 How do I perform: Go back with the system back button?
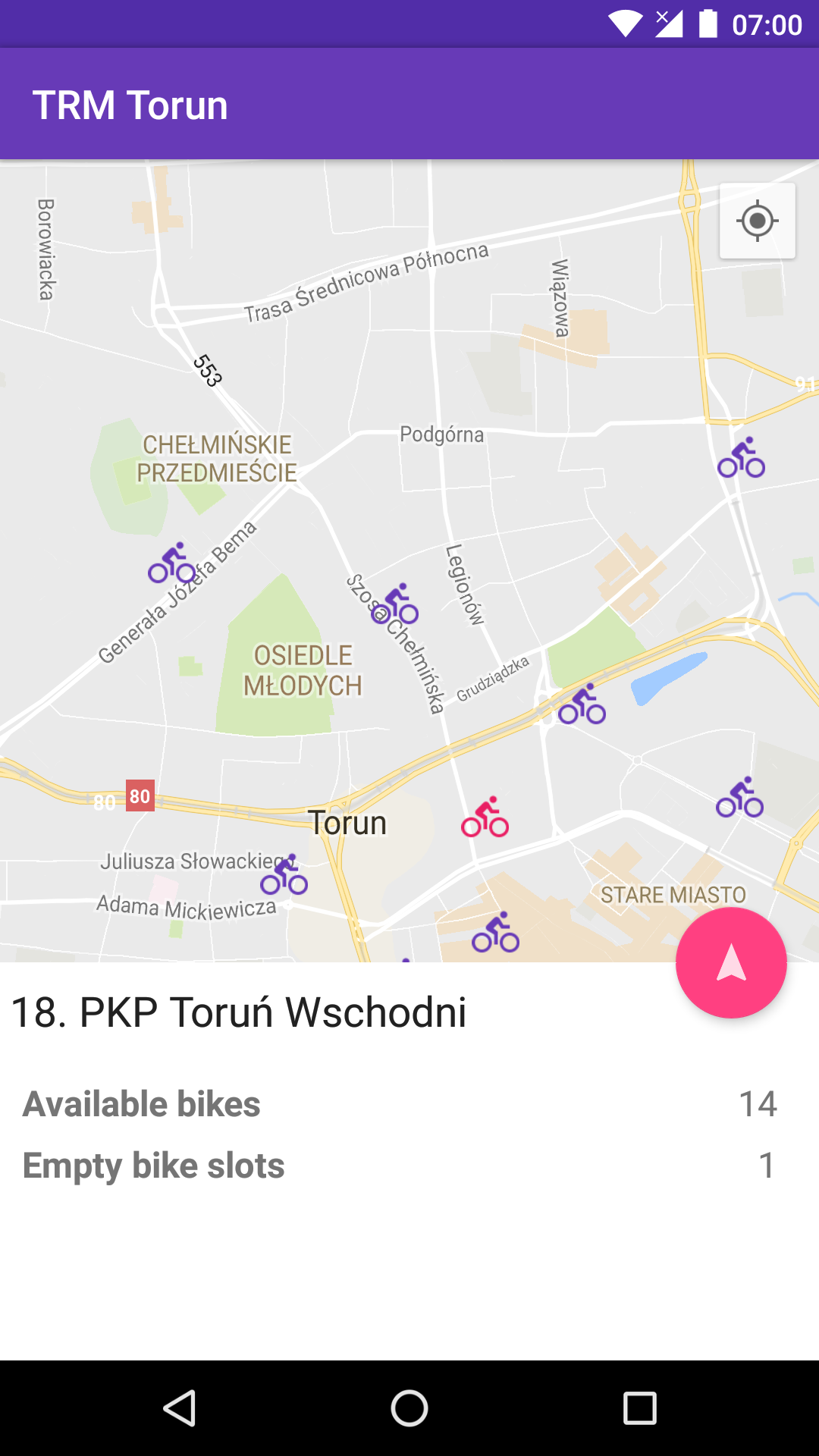(x=180, y=1408)
